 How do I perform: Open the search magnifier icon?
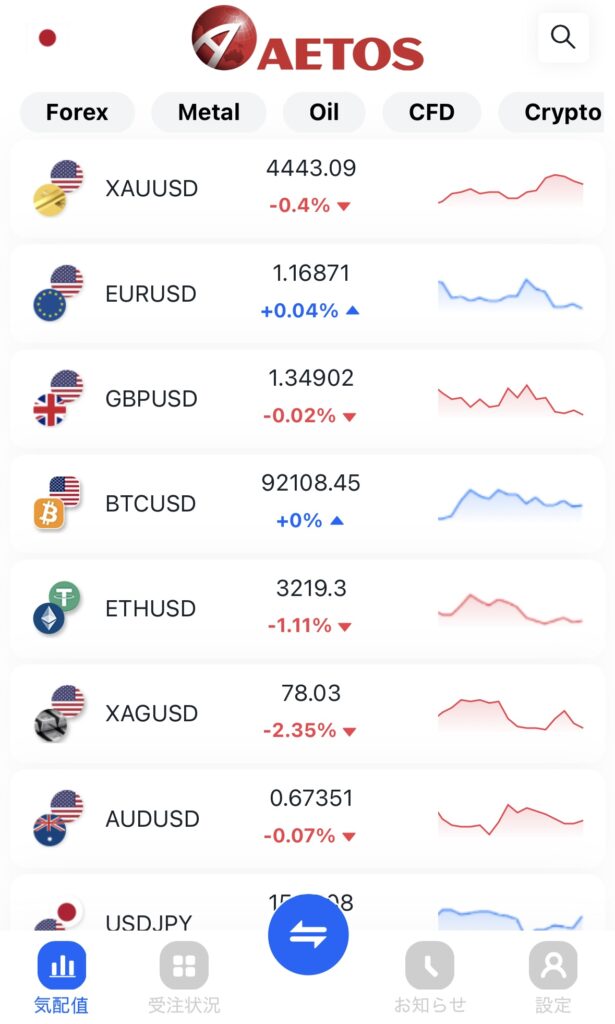click(x=563, y=38)
